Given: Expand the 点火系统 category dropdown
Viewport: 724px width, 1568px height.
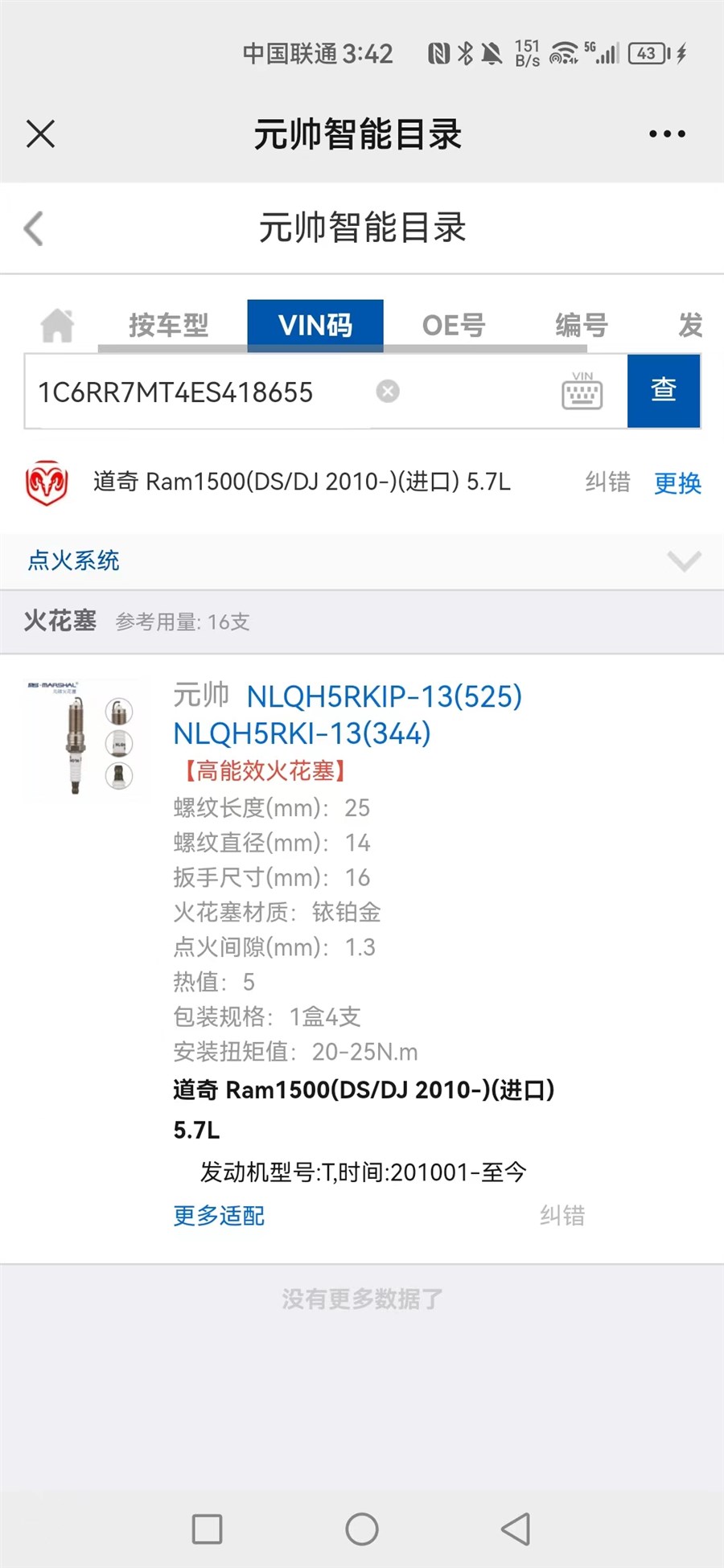Looking at the screenshot, I should tap(684, 560).
